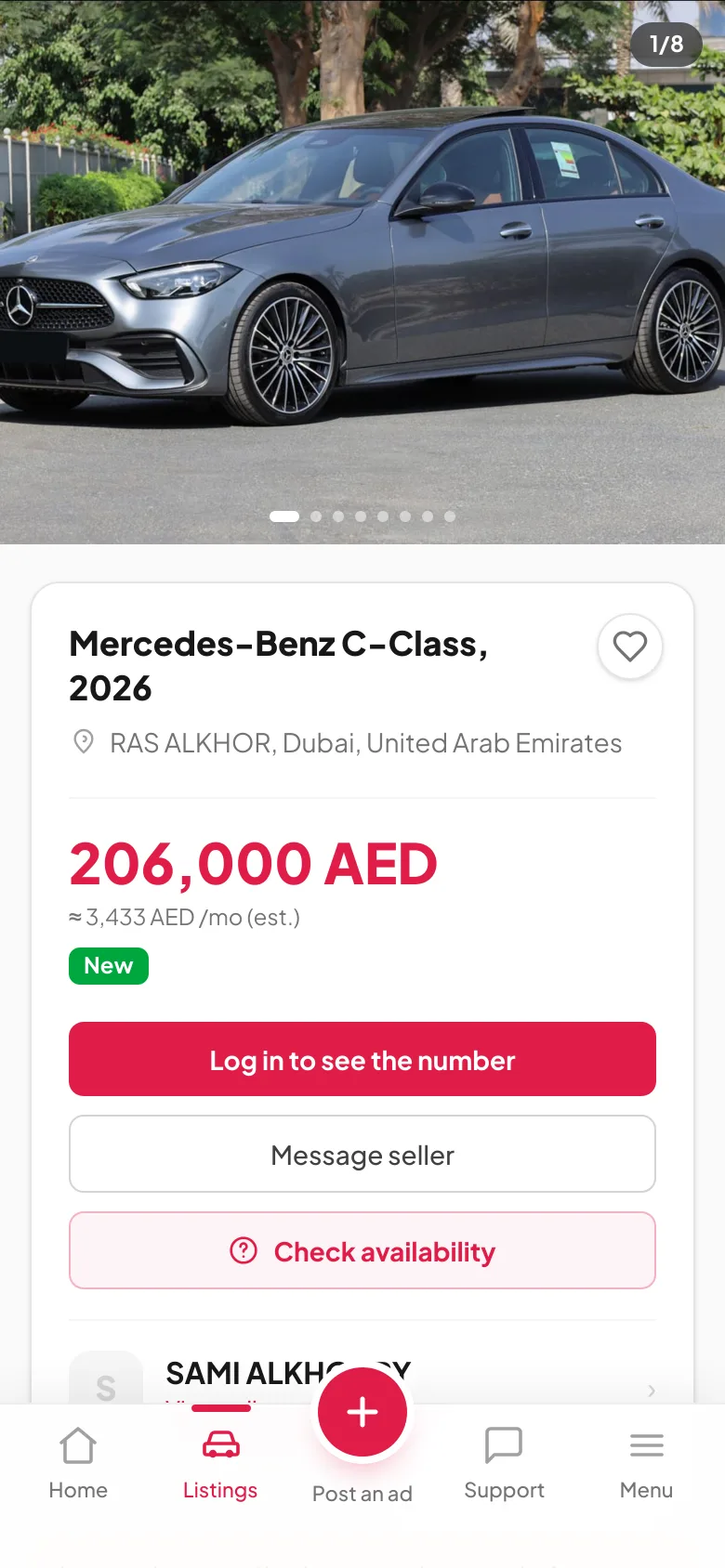
Task: Tap Log in to see the number
Action: pos(362,1059)
